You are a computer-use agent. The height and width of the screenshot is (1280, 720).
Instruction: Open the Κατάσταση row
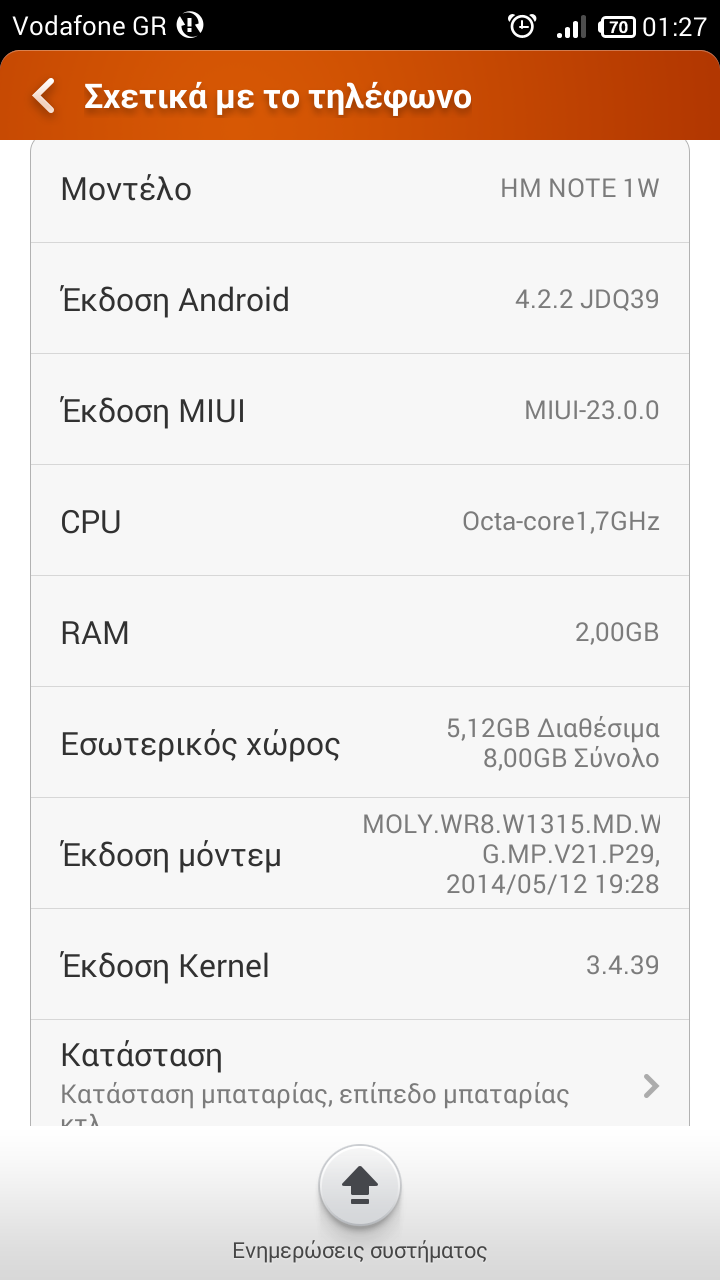360,1075
